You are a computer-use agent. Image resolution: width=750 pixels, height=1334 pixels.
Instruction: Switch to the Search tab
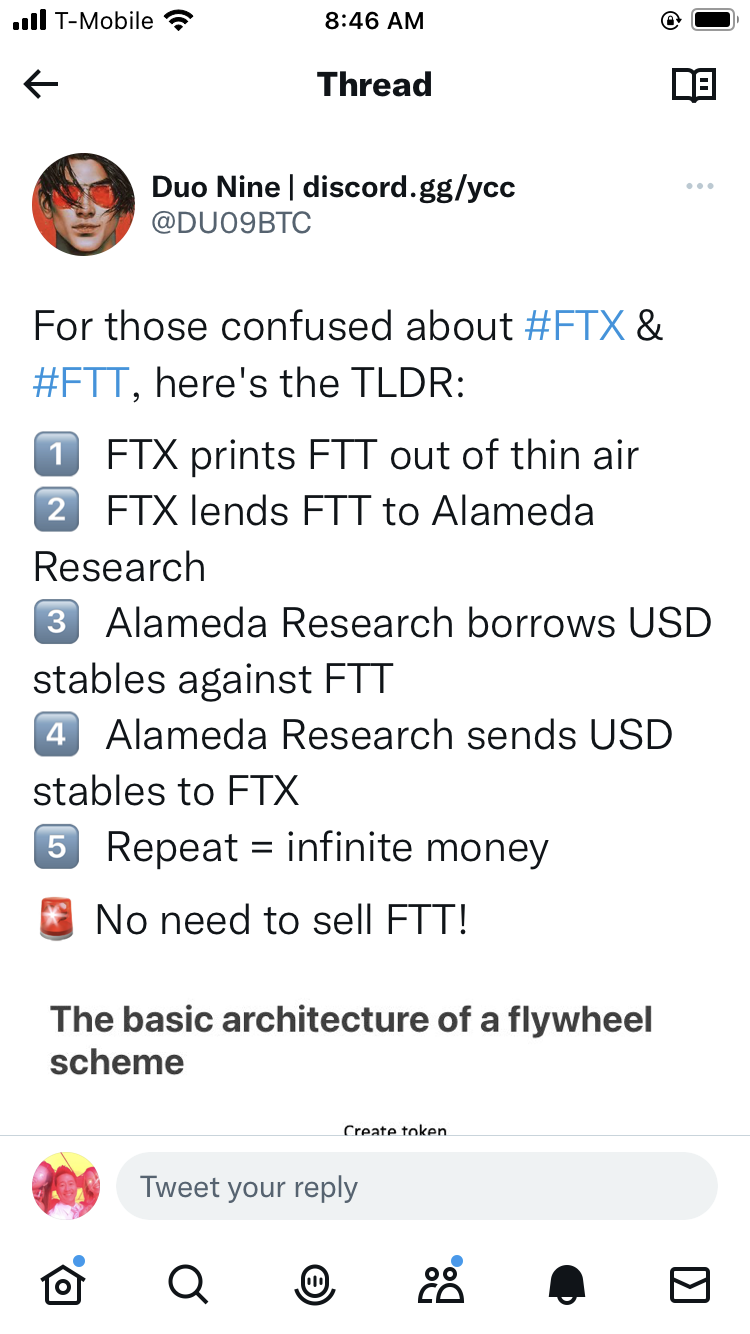point(187,1282)
